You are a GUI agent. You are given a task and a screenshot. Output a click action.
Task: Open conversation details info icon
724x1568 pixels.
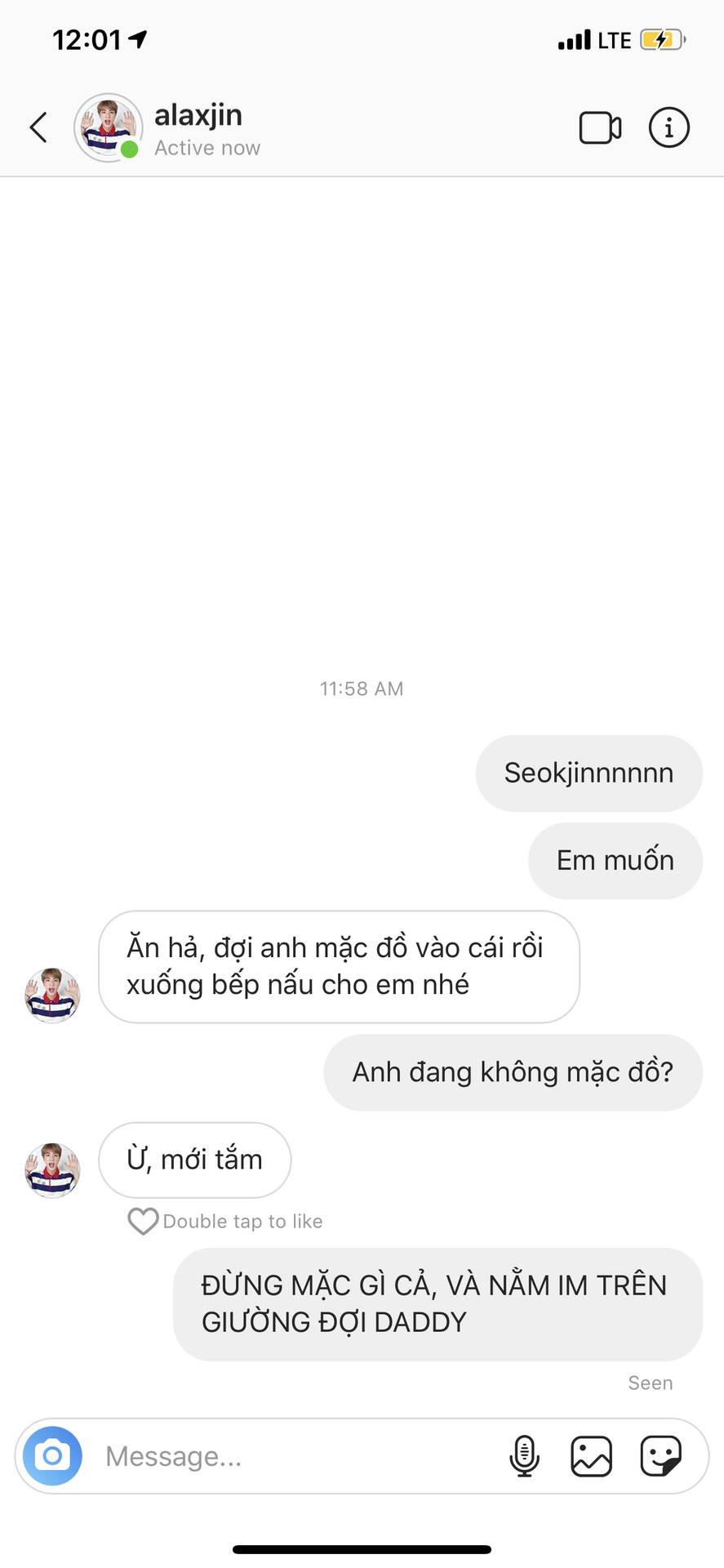[668, 128]
